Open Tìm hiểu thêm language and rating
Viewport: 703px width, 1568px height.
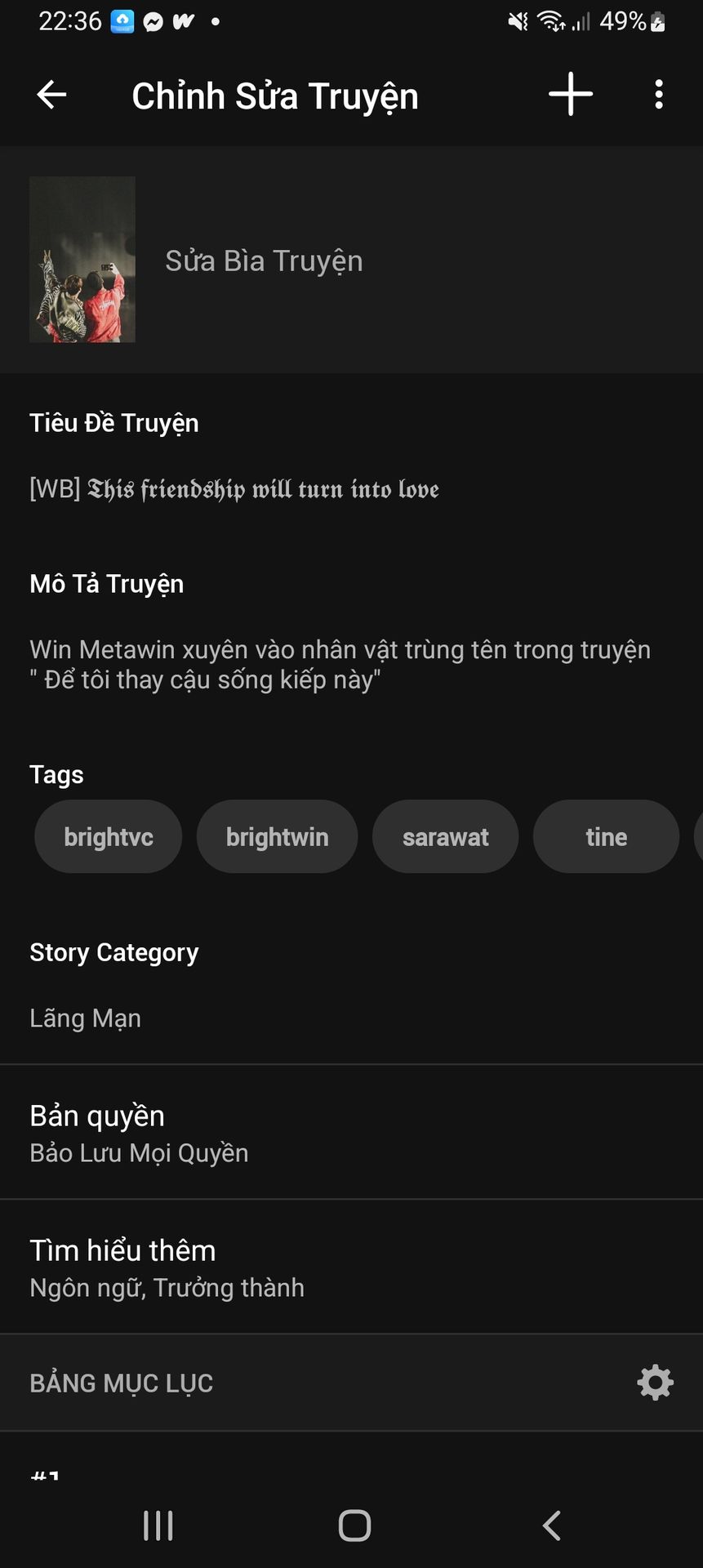pos(167,1267)
